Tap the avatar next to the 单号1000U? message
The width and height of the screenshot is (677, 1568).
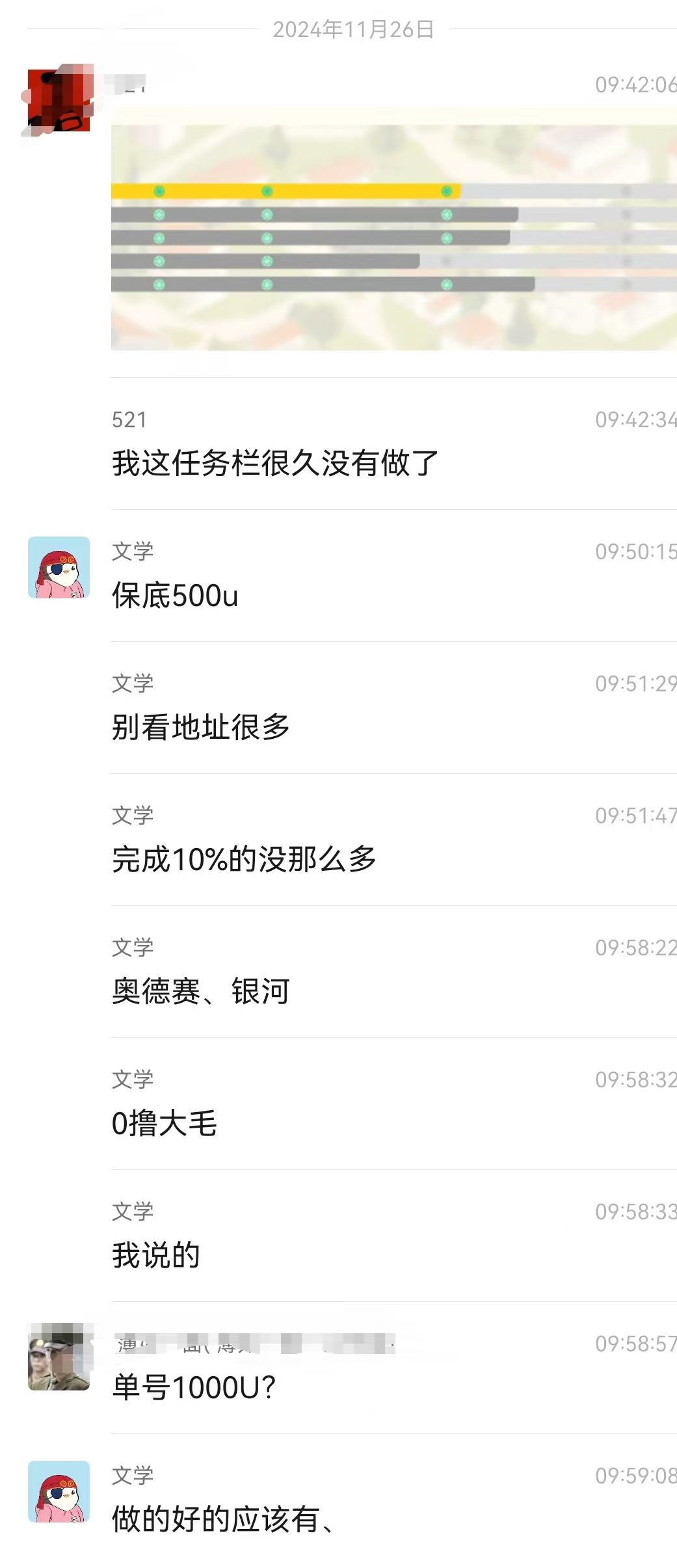click(x=59, y=1356)
